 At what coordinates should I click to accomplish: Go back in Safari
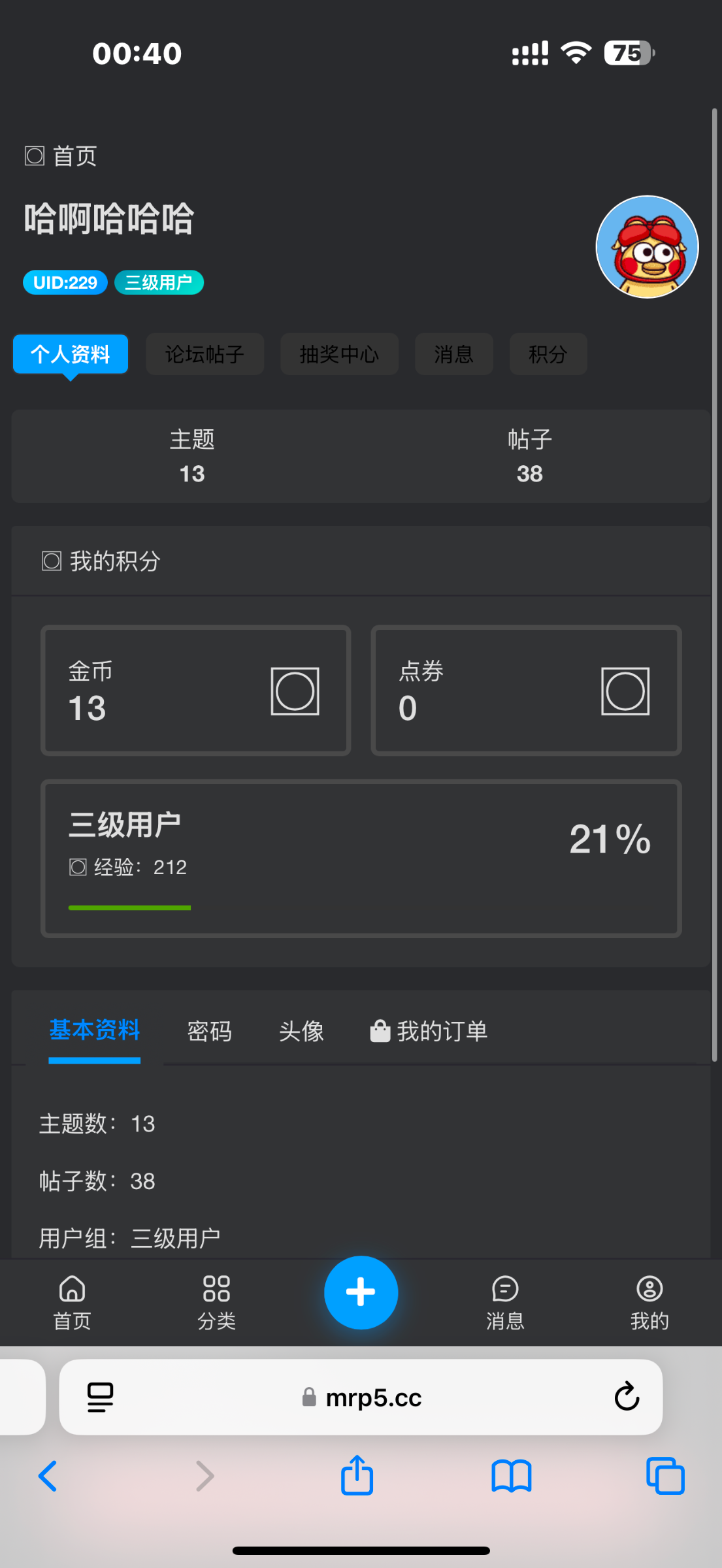tap(48, 1476)
